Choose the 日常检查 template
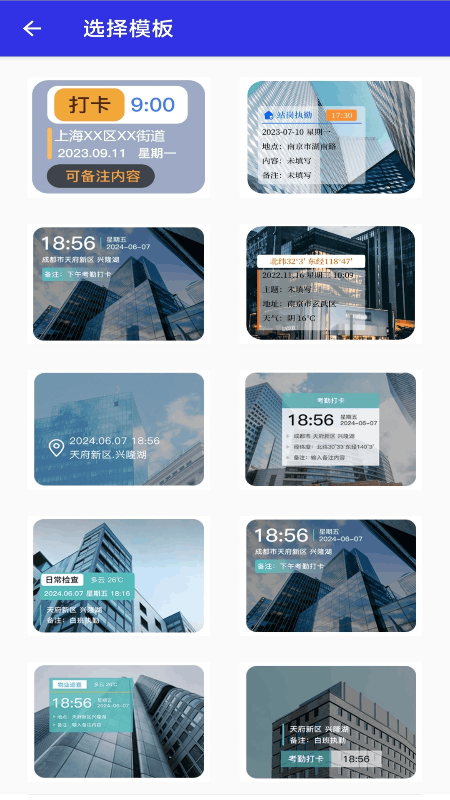Viewport: 450px width, 800px height. (x=118, y=576)
